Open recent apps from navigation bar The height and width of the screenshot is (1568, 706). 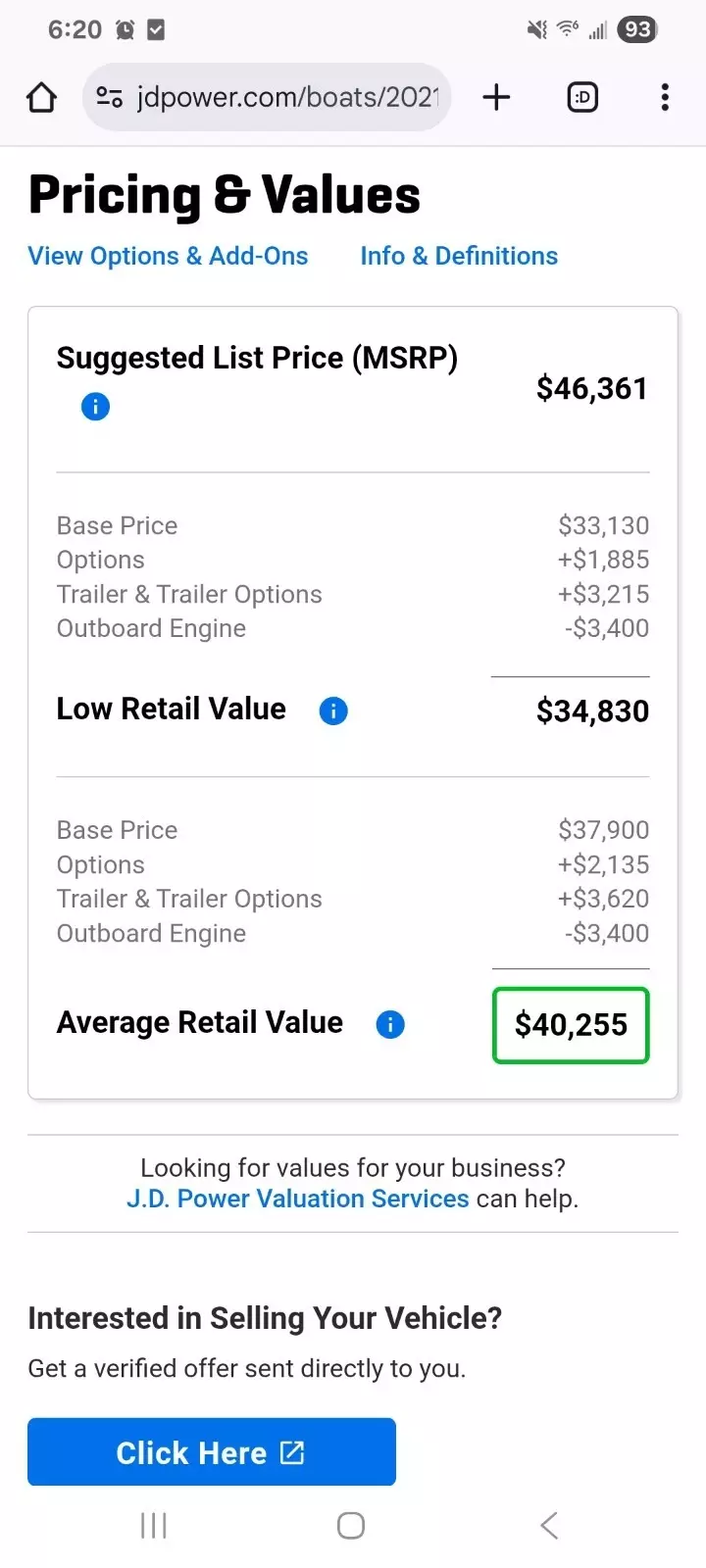click(154, 1525)
